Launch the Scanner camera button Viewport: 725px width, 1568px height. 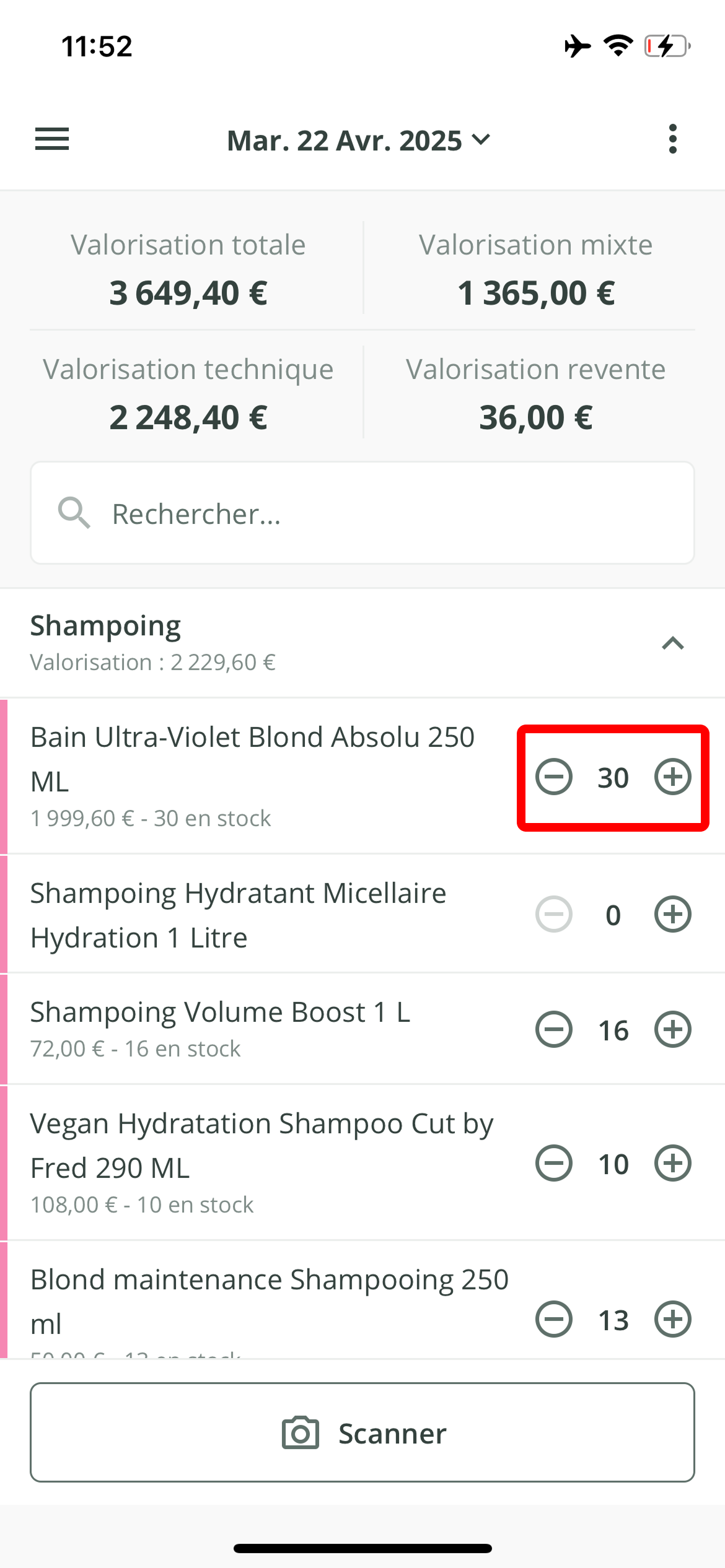[x=362, y=1432]
